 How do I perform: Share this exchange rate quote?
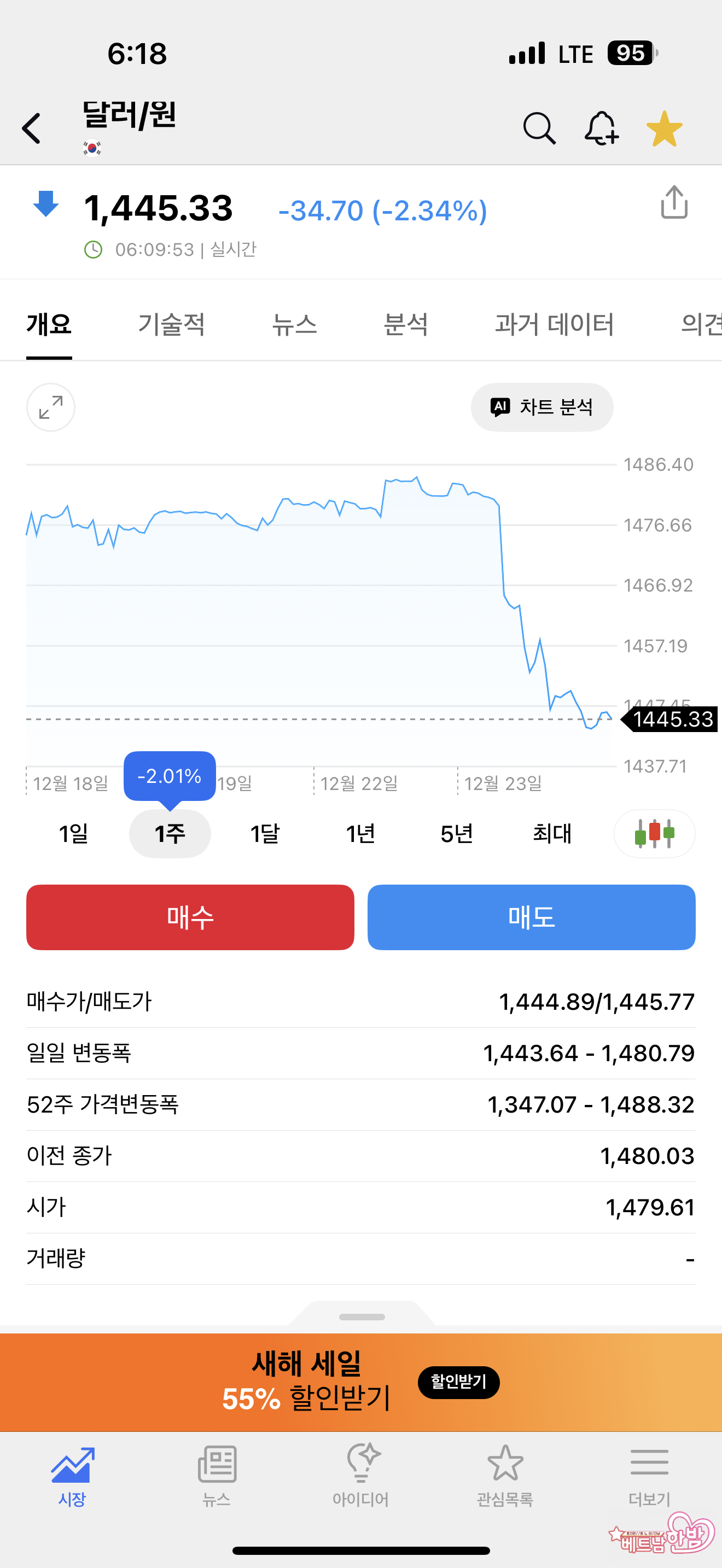pyautogui.click(x=674, y=203)
